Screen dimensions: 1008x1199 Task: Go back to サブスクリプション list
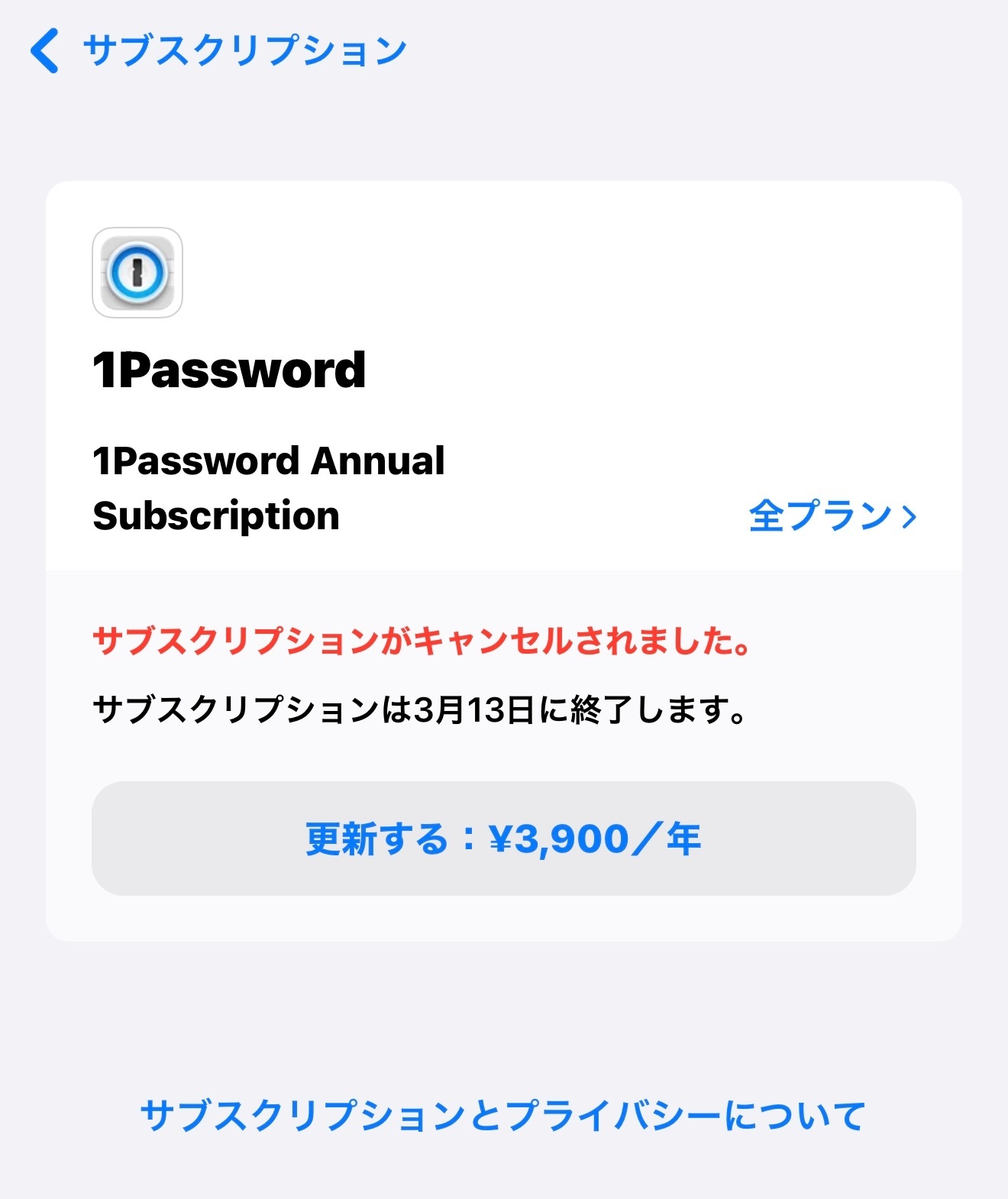(218, 51)
